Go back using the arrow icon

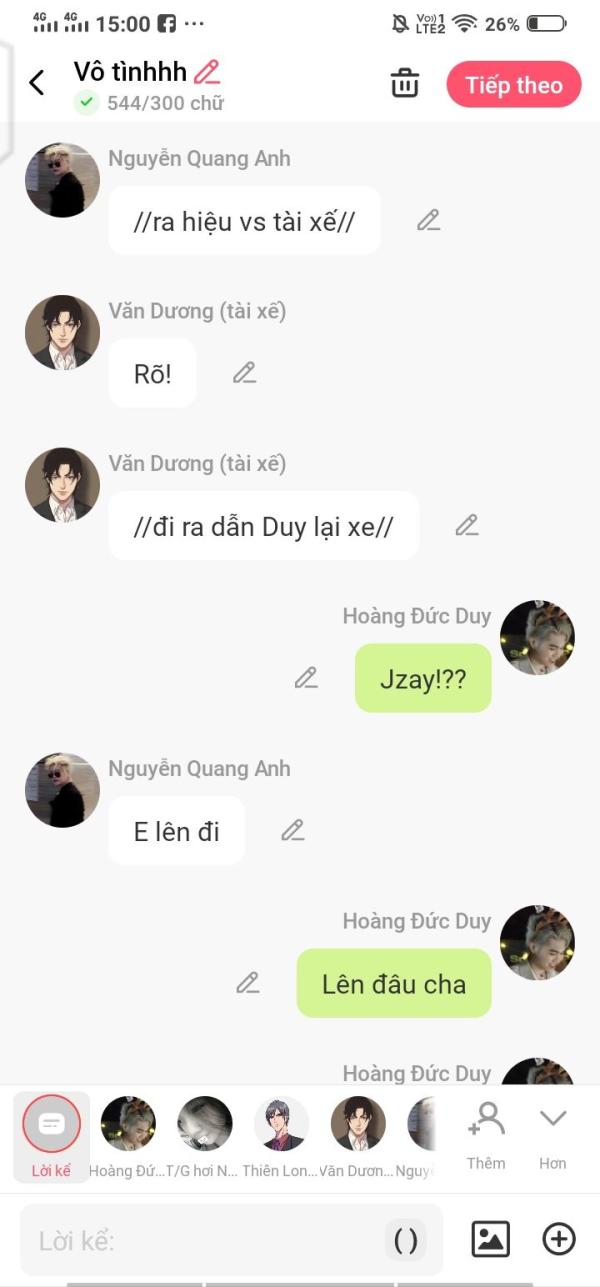pyautogui.click(x=37, y=83)
